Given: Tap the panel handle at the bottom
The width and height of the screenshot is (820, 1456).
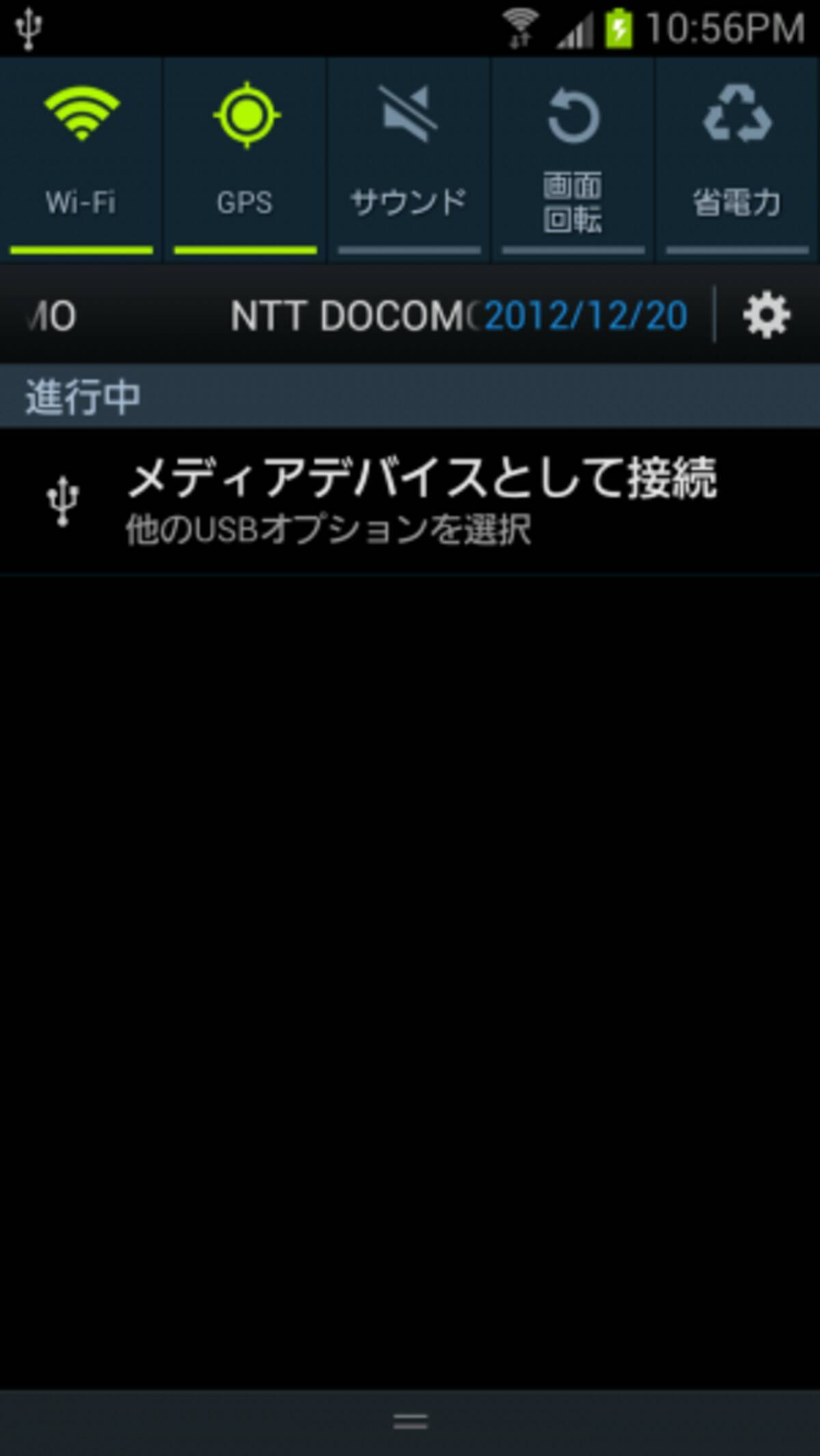Looking at the screenshot, I should (x=410, y=1422).
